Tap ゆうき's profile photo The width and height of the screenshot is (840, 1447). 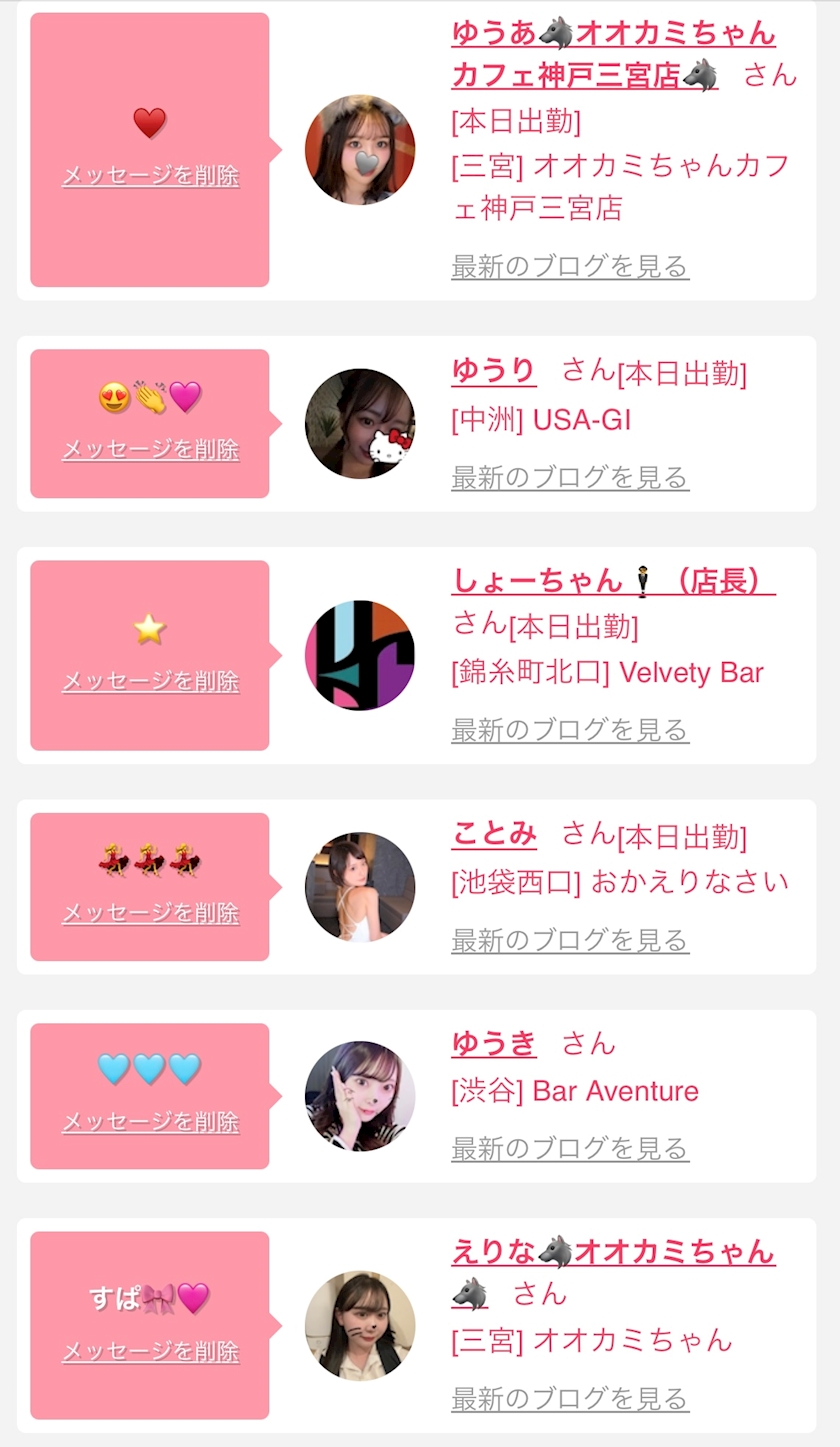(360, 1096)
